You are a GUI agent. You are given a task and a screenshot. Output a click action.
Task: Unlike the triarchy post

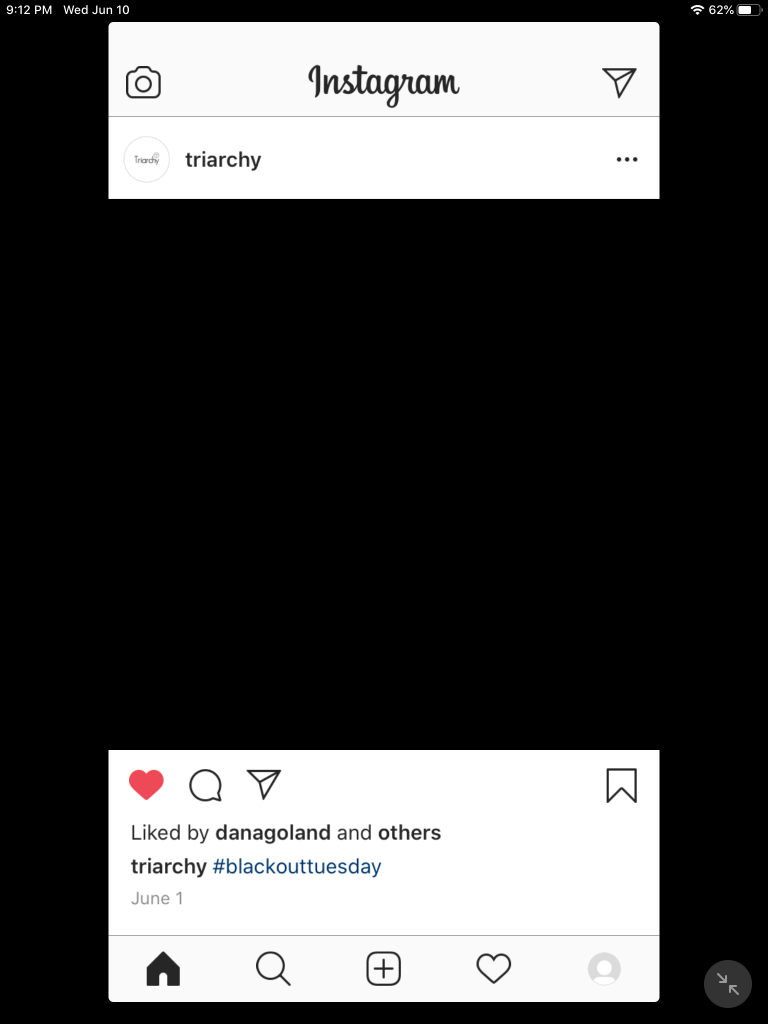pyautogui.click(x=146, y=785)
